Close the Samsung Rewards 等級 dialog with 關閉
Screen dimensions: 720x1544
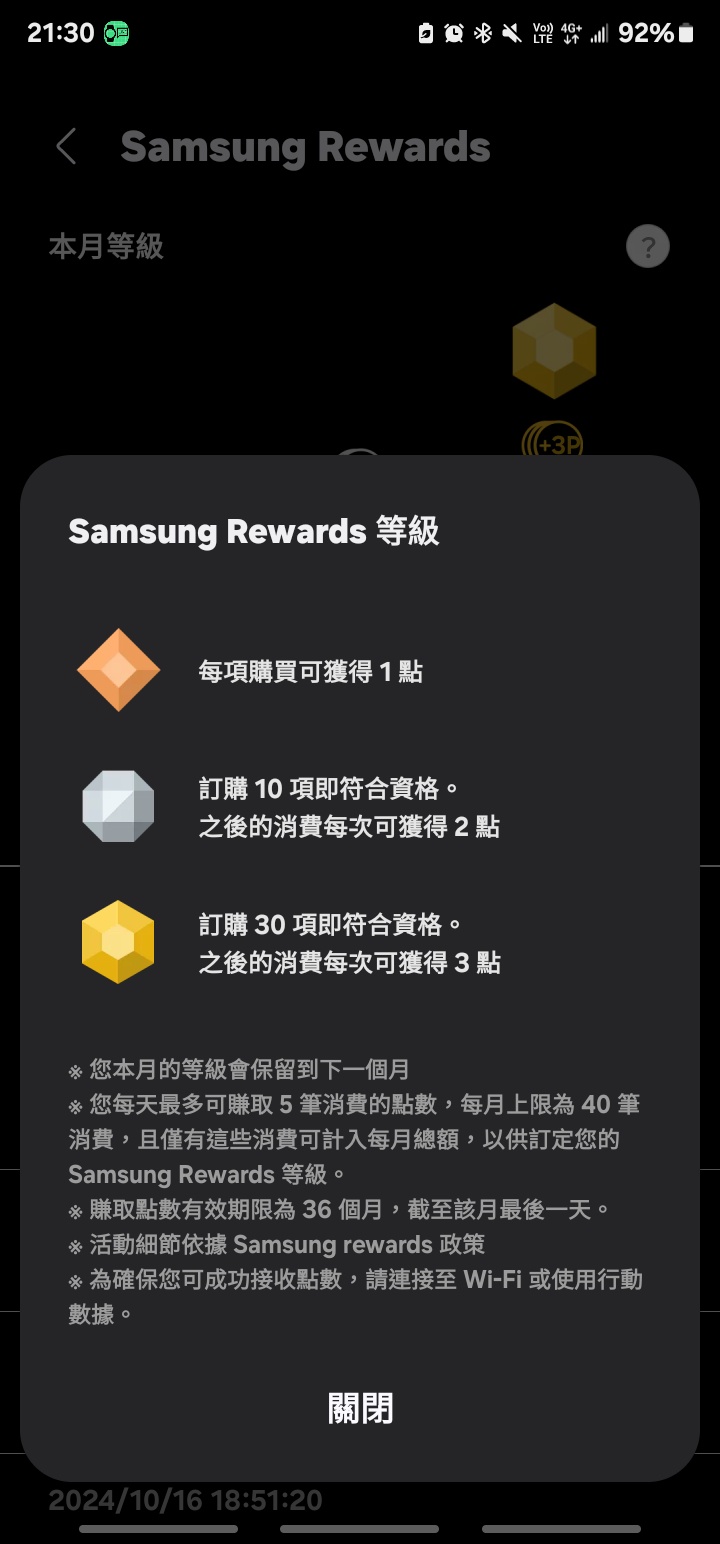coord(360,1408)
